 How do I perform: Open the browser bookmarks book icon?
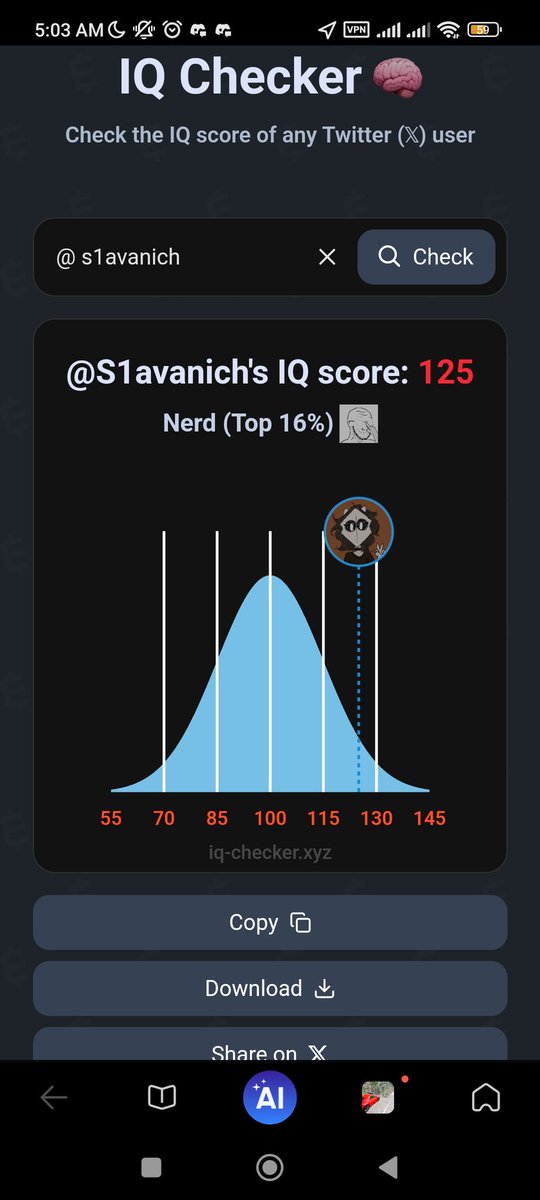click(x=161, y=1098)
